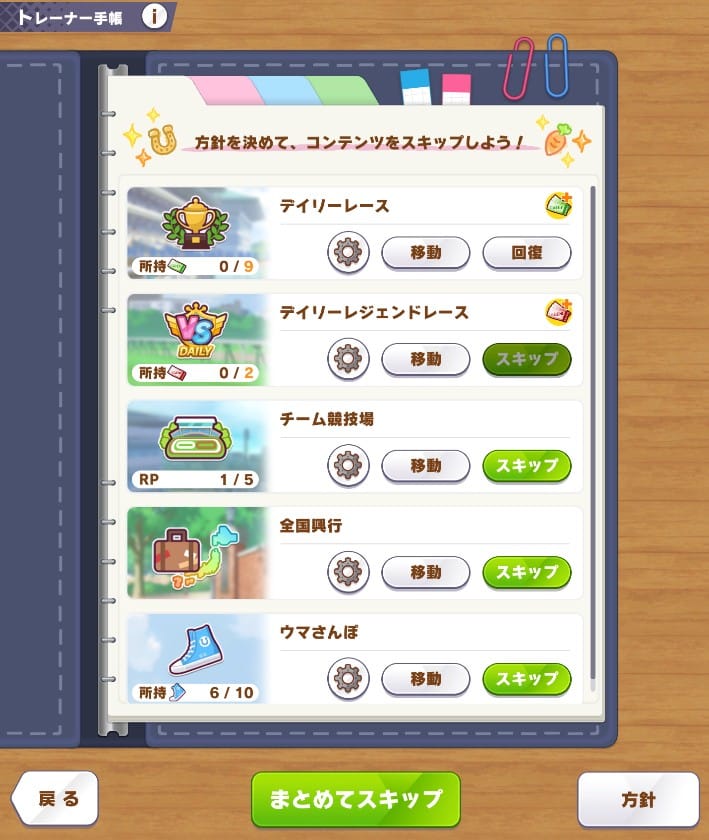Tap 移動 button for デイリーレース
This screenshot has width=709, height=840.
click(x=426, y=253)
